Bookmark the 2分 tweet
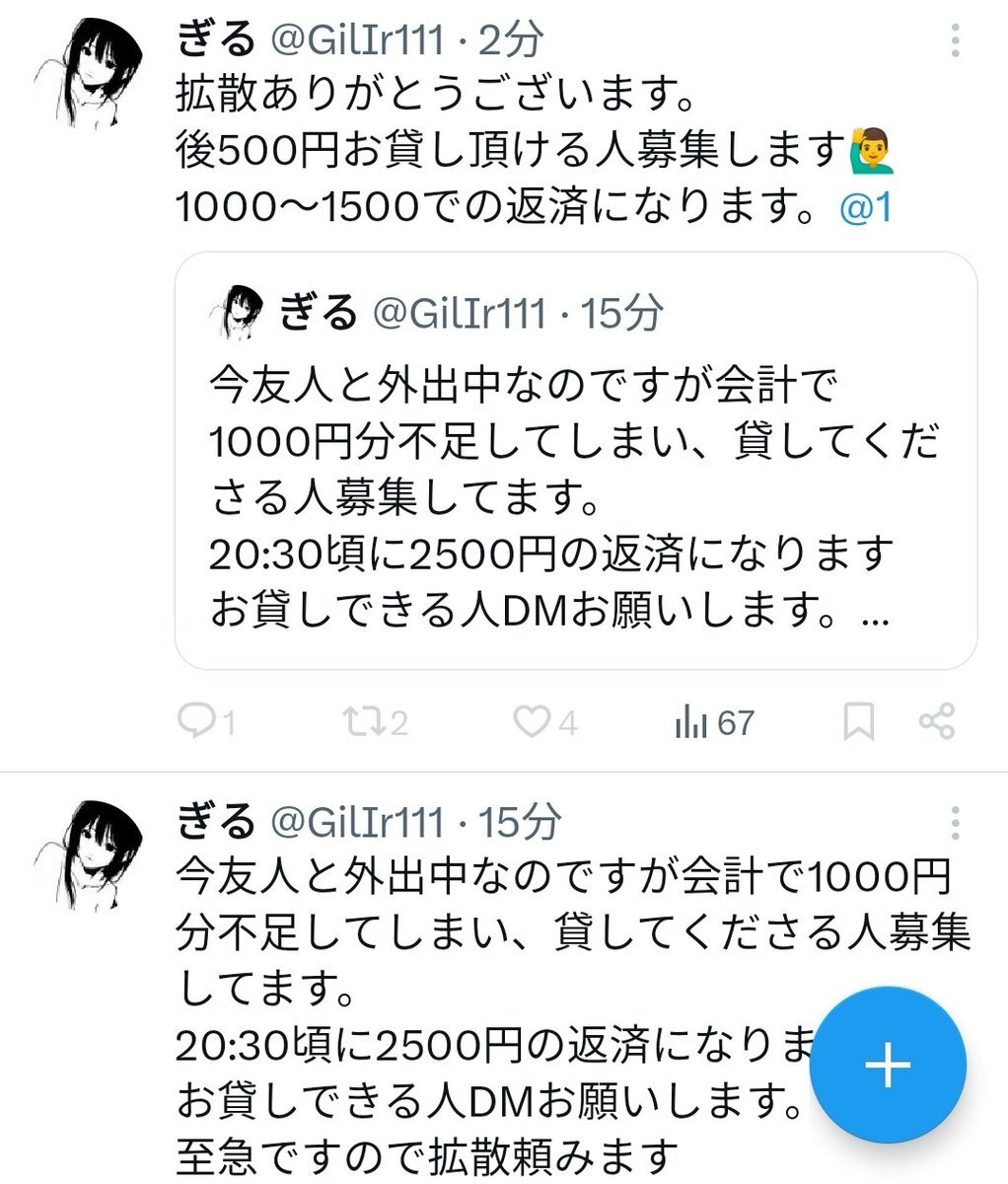The image size is (1008, 1184). point(859,723)
